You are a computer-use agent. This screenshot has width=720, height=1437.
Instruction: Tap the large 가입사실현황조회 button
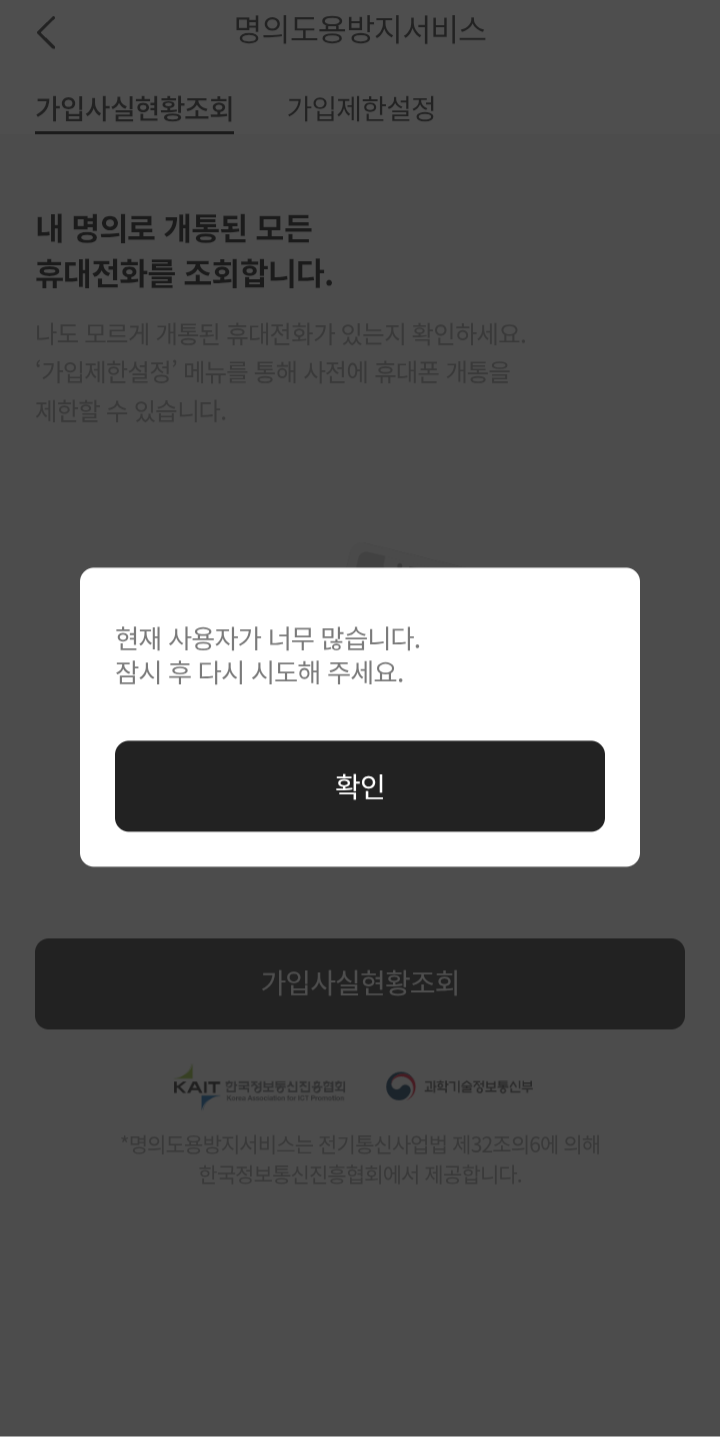(360, 983)
